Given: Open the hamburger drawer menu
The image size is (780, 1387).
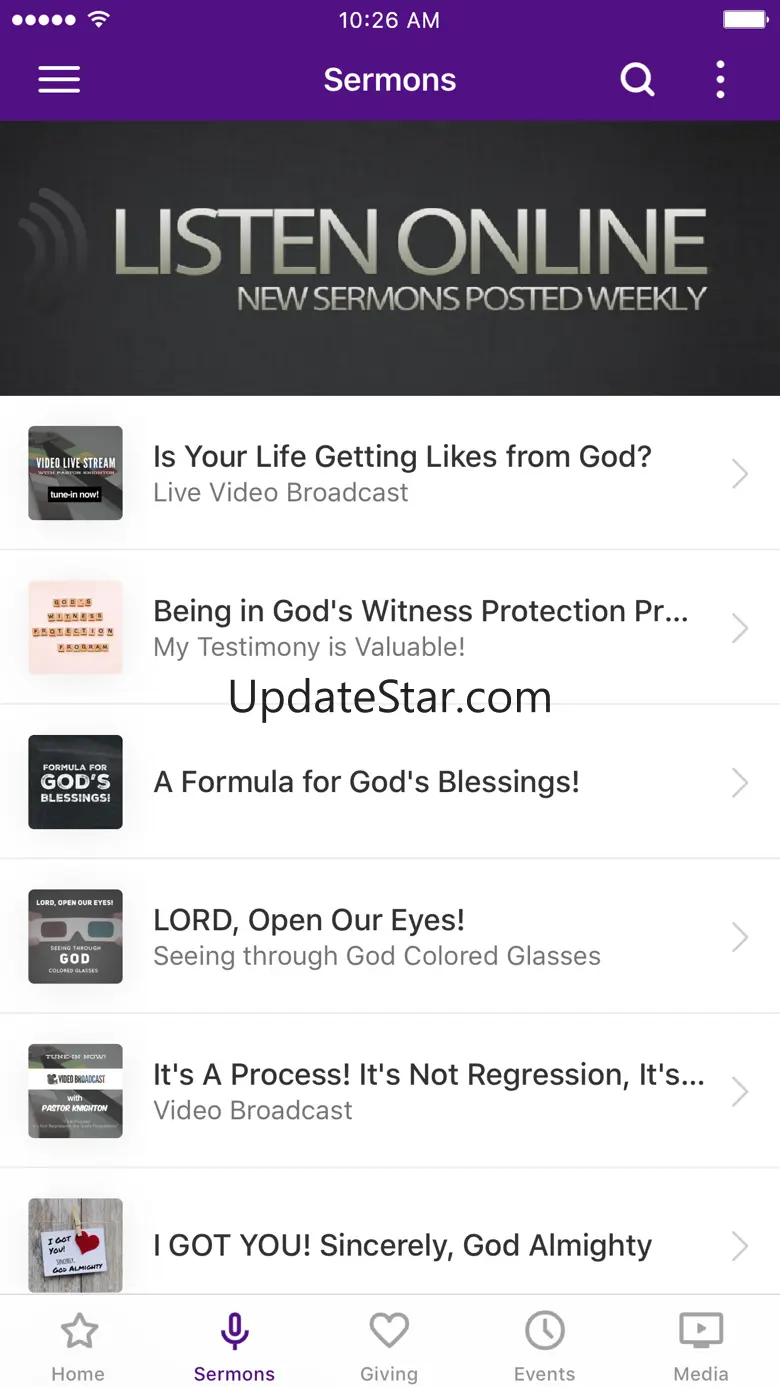Looking at the screenshot, I should tap(59, 80).
